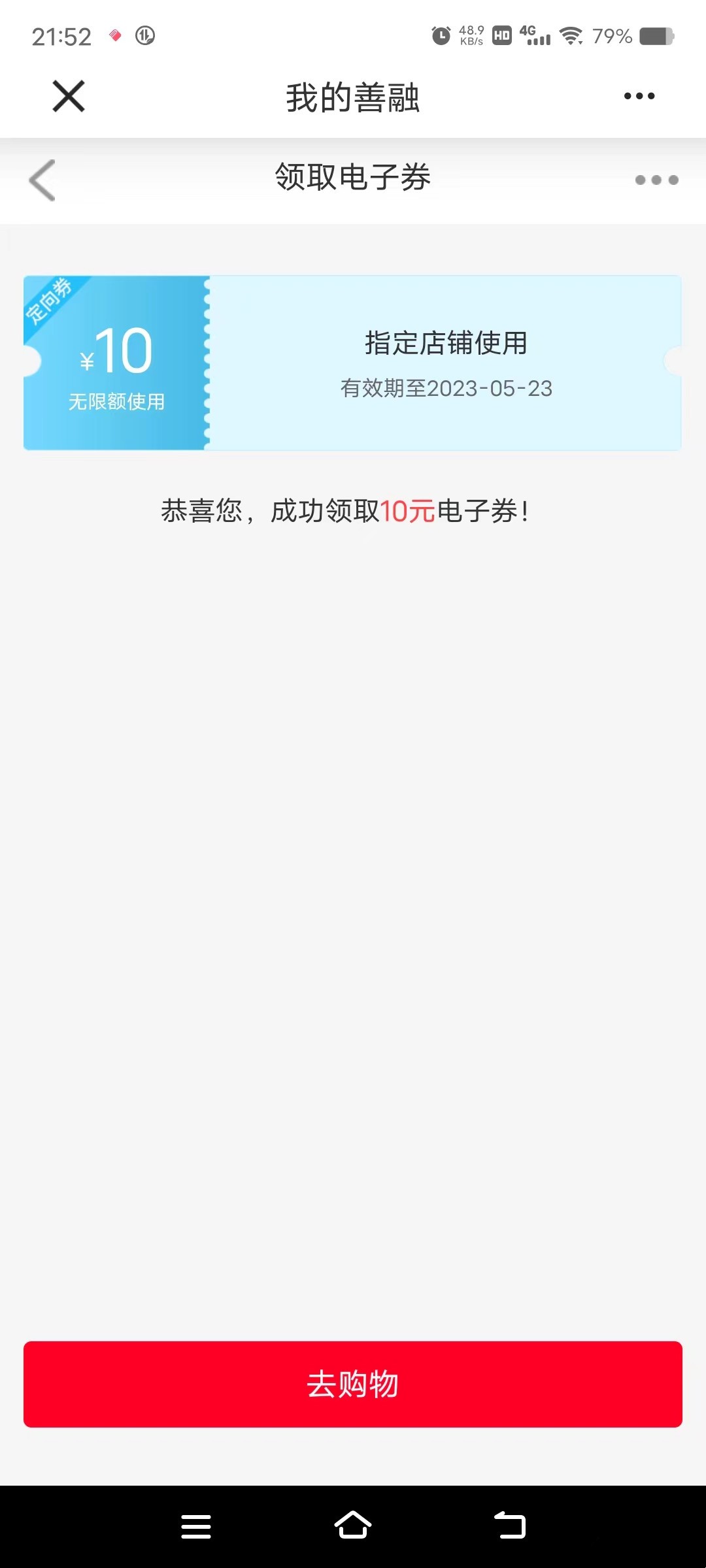Open the black three-dot menu beside 我的善融

tap(639, 97)
